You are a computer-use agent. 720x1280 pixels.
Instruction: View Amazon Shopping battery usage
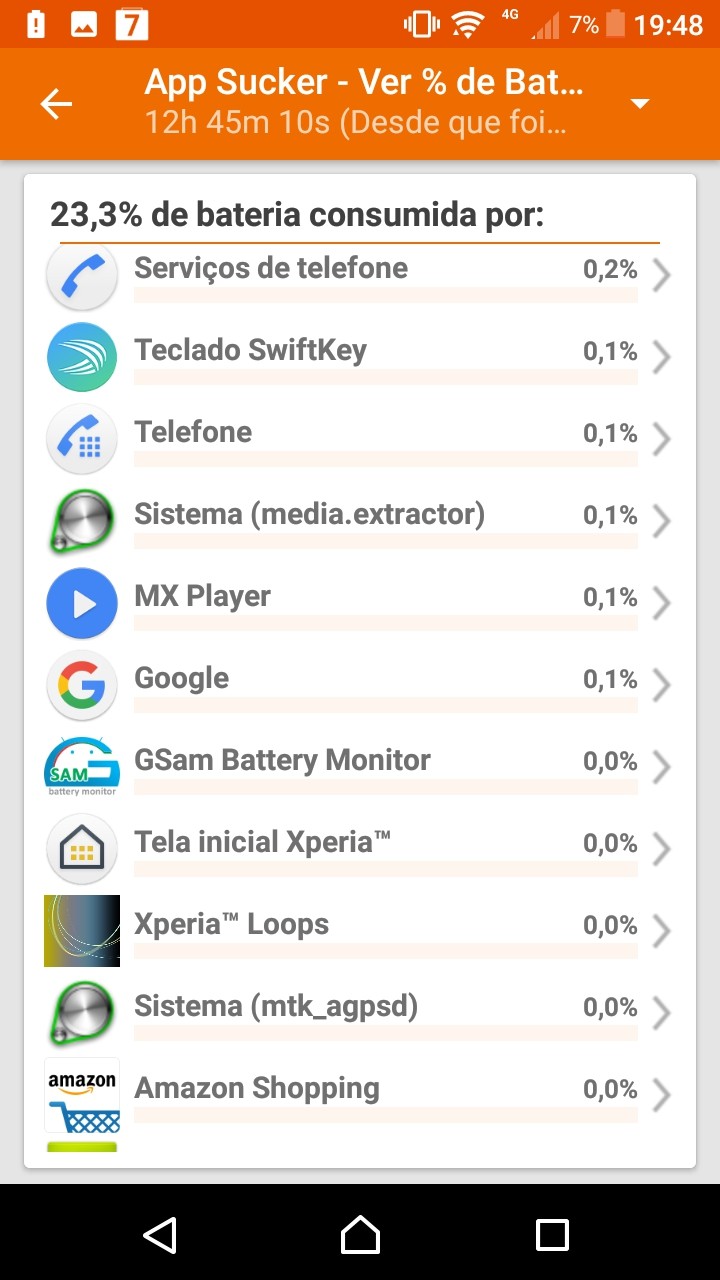[360, 1094]
